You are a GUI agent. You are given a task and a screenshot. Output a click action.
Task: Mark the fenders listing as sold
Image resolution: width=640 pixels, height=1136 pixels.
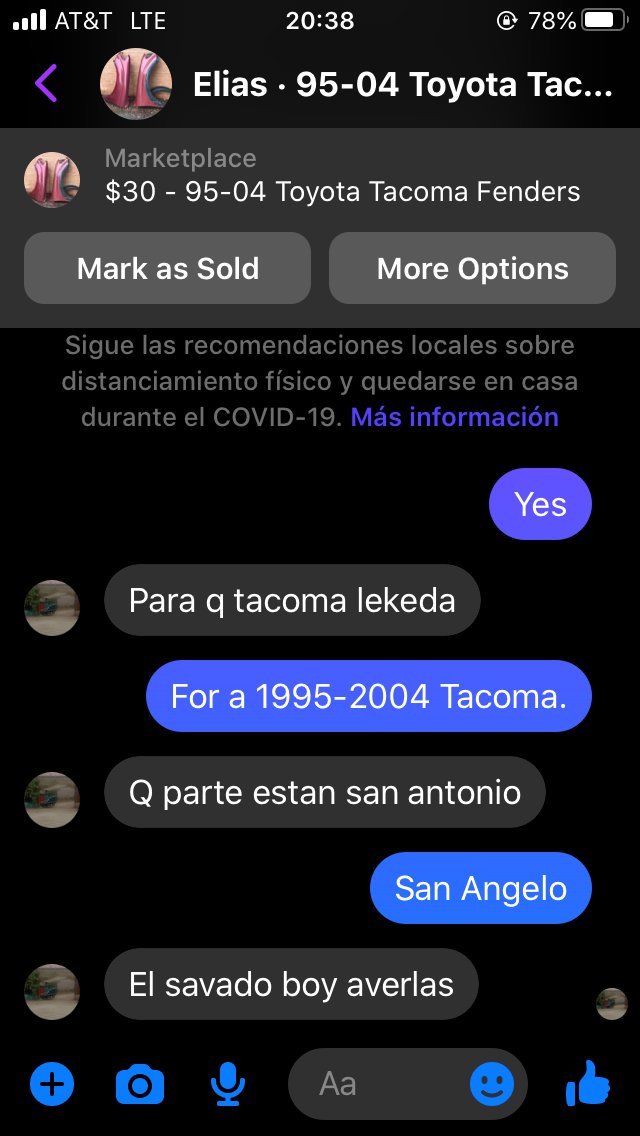[167, 268]
